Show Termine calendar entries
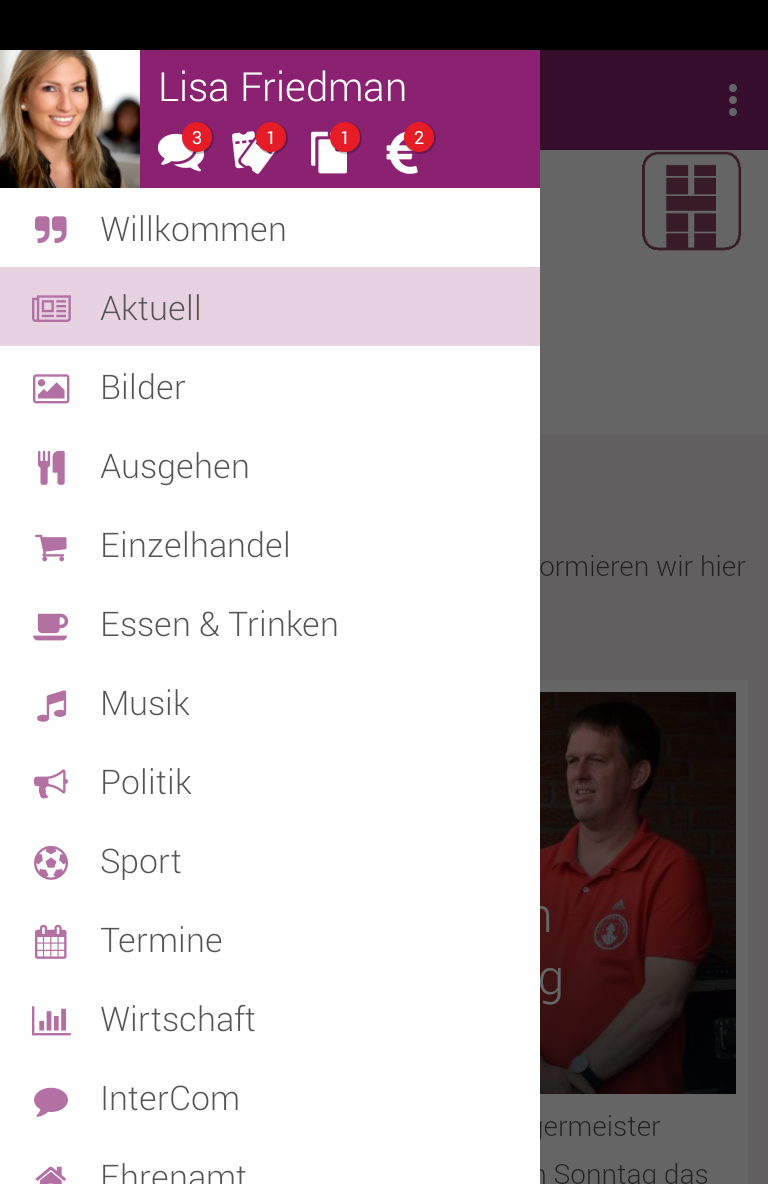Screen dimensions: 768x1184 click(161, 940)
